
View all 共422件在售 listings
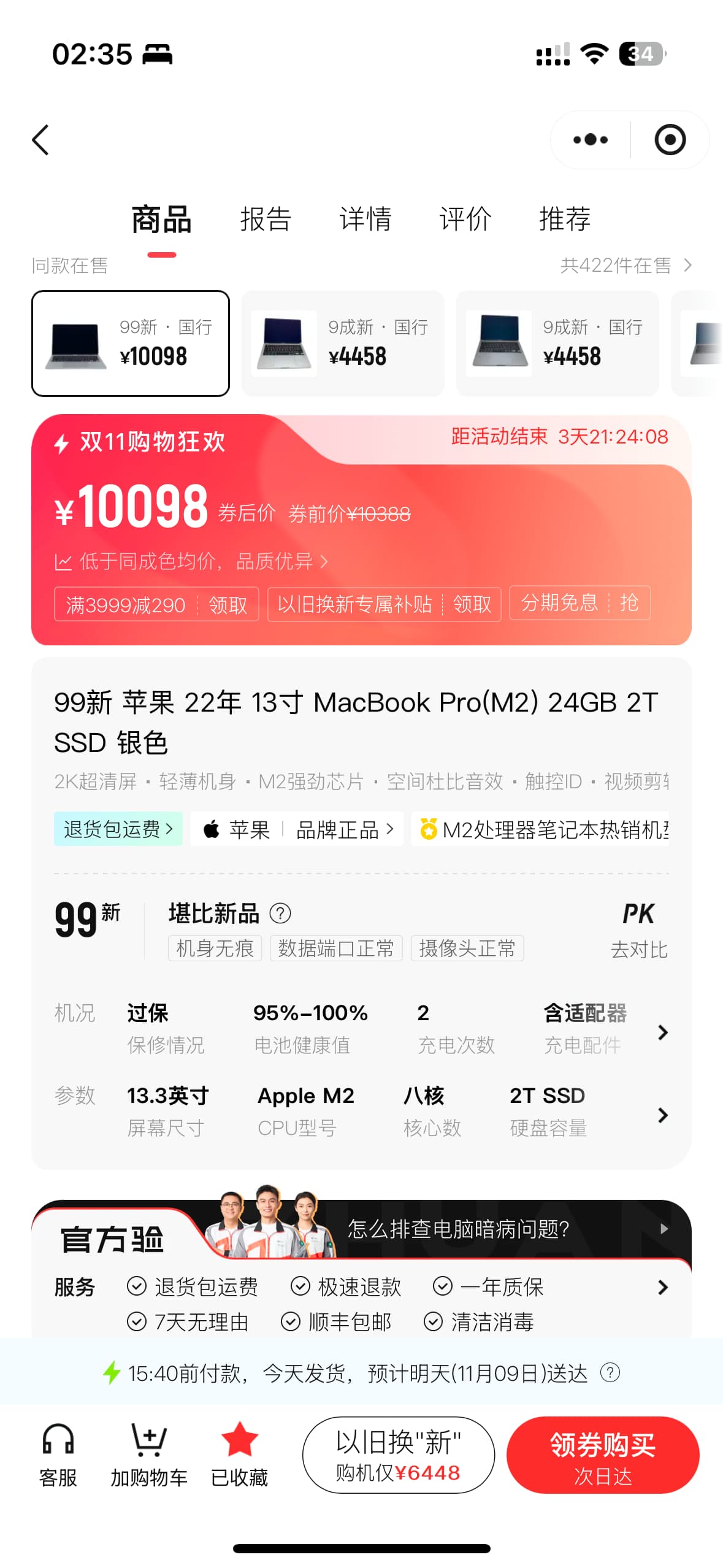(626, 266)
